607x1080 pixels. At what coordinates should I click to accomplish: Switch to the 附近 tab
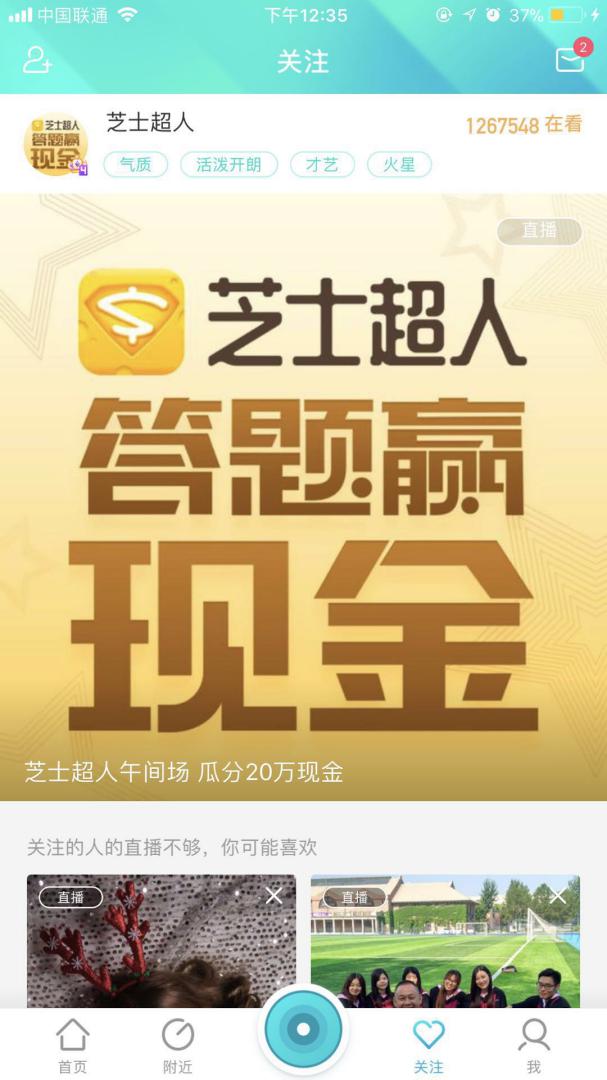(x=178, y=1045)
